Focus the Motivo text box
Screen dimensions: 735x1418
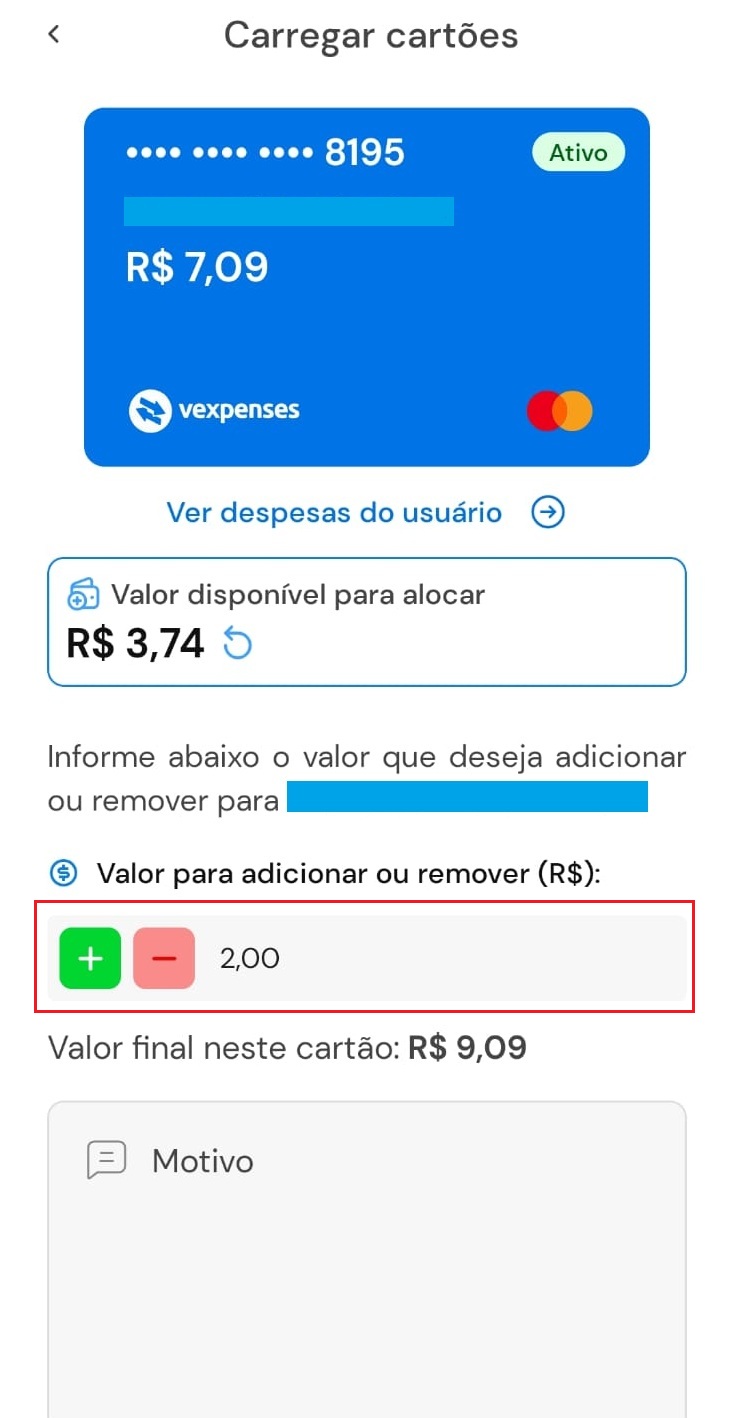tap(366, 1250)
